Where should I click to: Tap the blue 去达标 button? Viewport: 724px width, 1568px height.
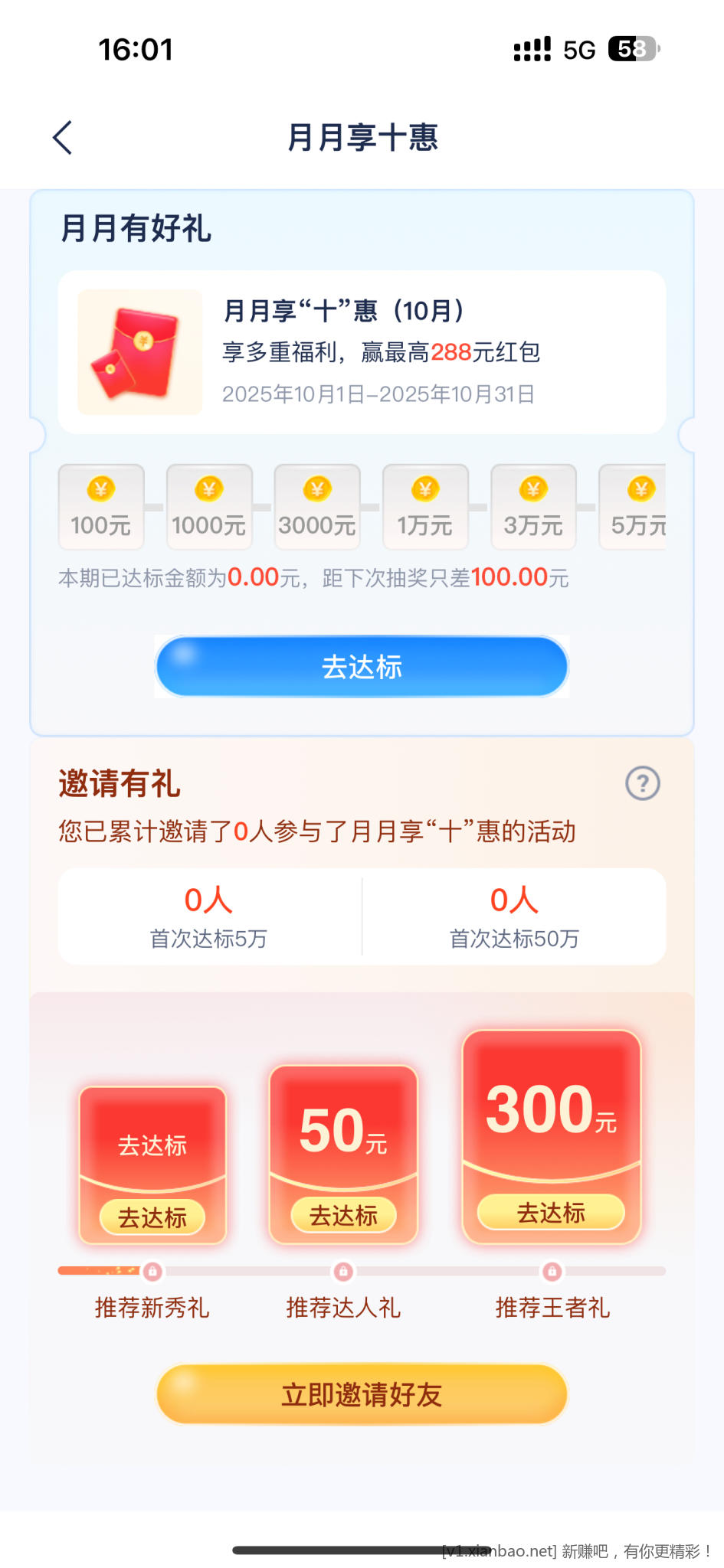tap(362, 667)
